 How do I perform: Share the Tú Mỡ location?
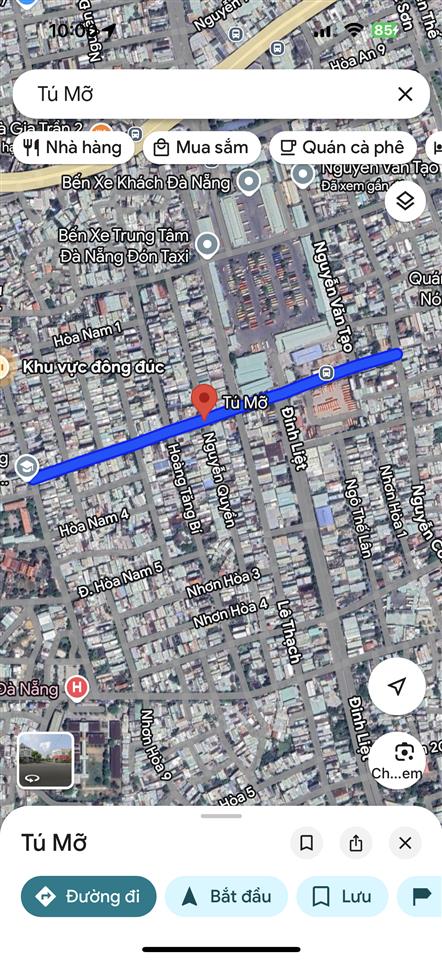coord(356,843)
